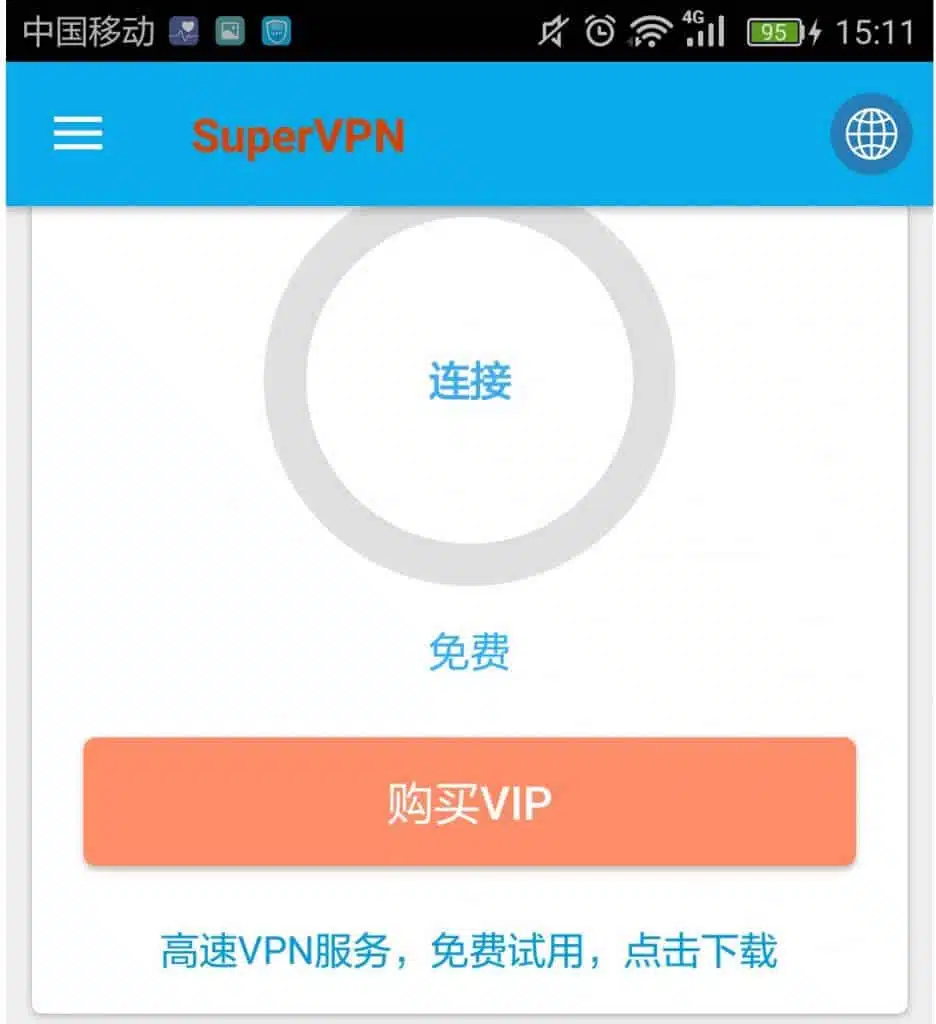The image size is (936, 1024).
Task: Open the 高速VPN服务 download link
Action: (469, 951)
